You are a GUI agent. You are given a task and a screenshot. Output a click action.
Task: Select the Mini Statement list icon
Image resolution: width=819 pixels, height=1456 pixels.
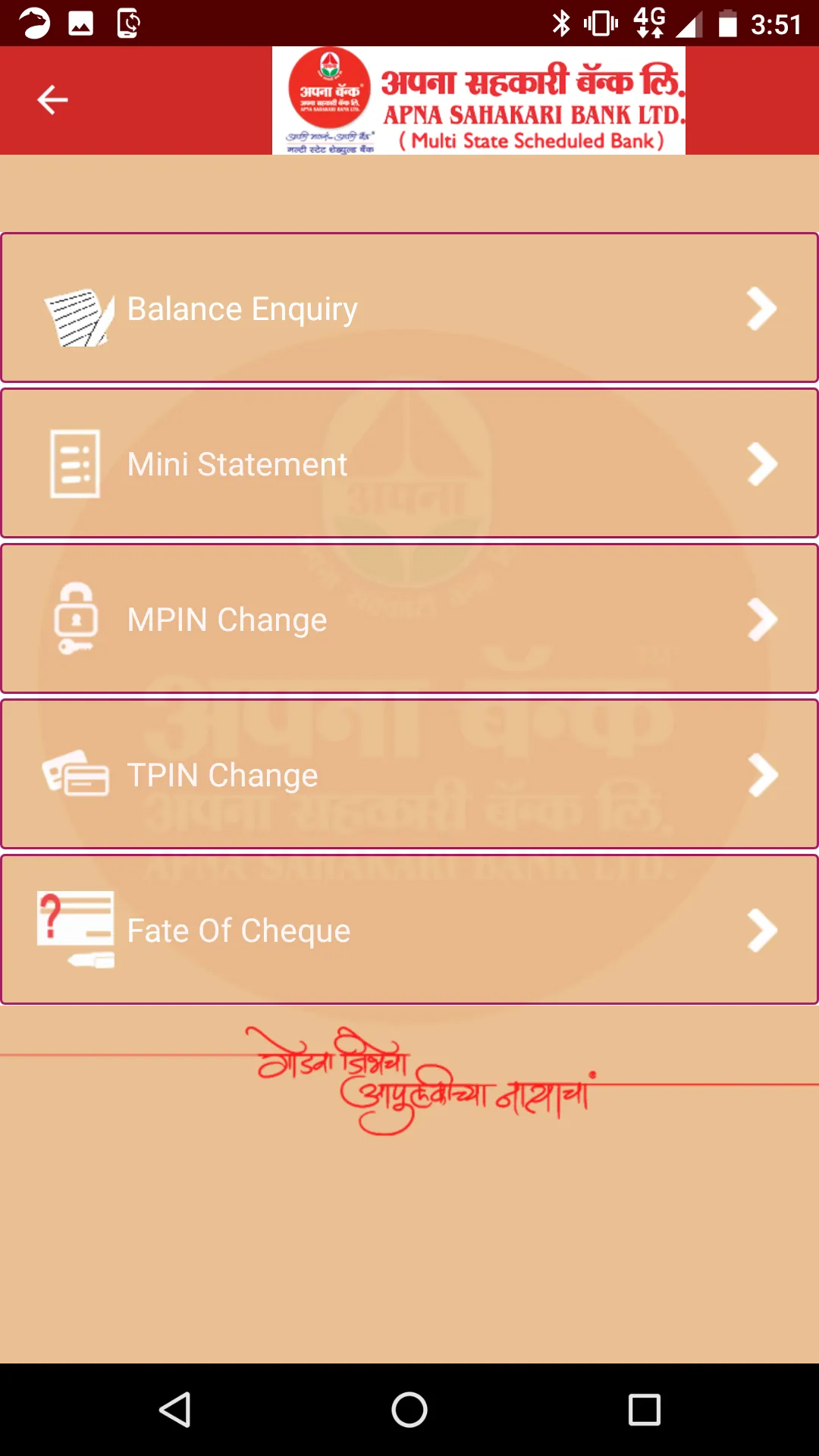pyautogui.click(x=74, y=463)
